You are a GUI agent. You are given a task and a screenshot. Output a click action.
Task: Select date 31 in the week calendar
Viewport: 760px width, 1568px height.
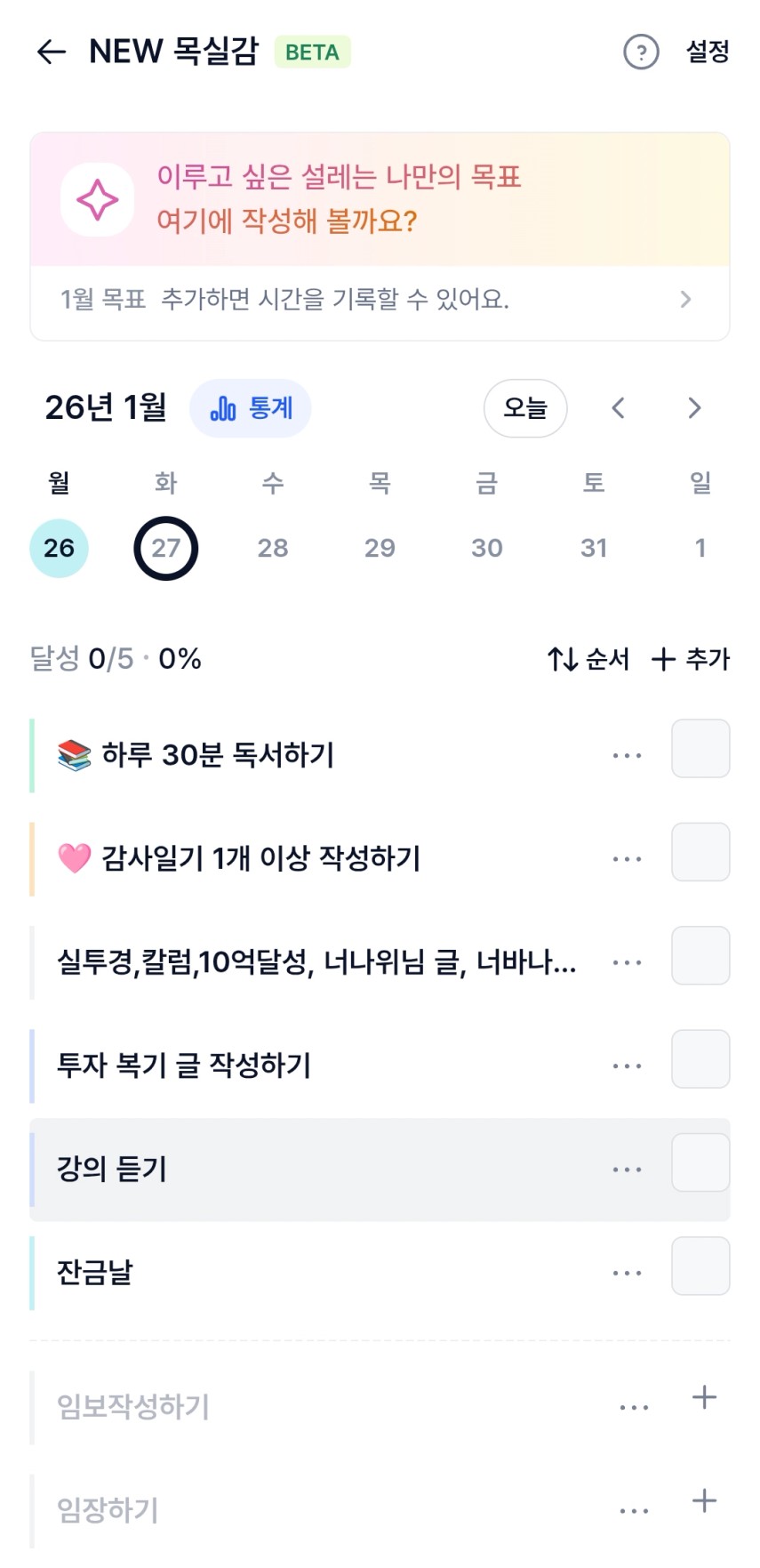pyautogui.click(x=594, y=548)
